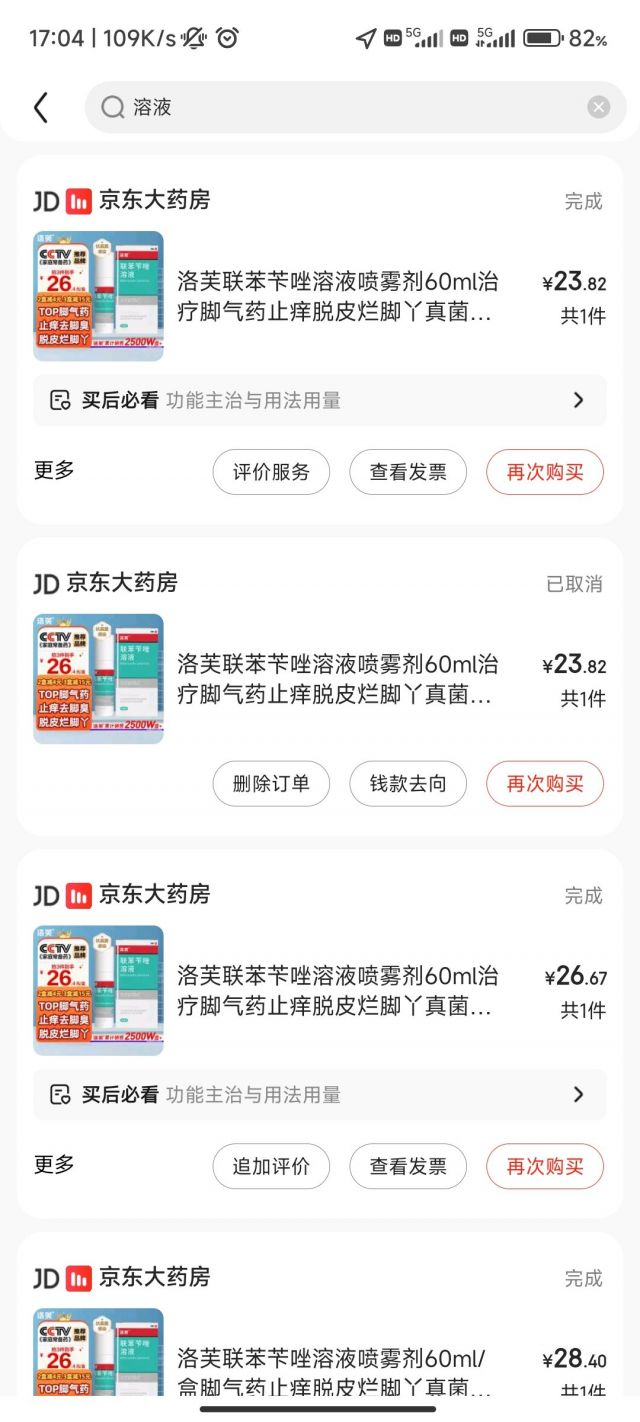Screen dimensions: 640x1422
Task: Add a follow-up review via 追加评价
Action: (271, 1166)
